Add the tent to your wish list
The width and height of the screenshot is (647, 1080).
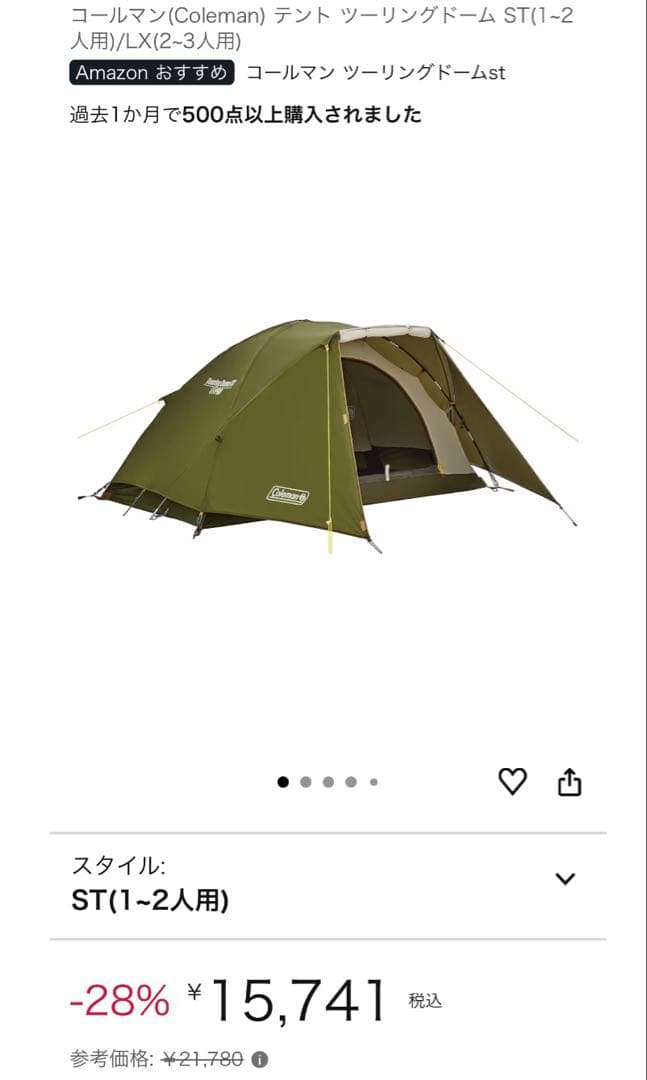click(x=512, y=781)
